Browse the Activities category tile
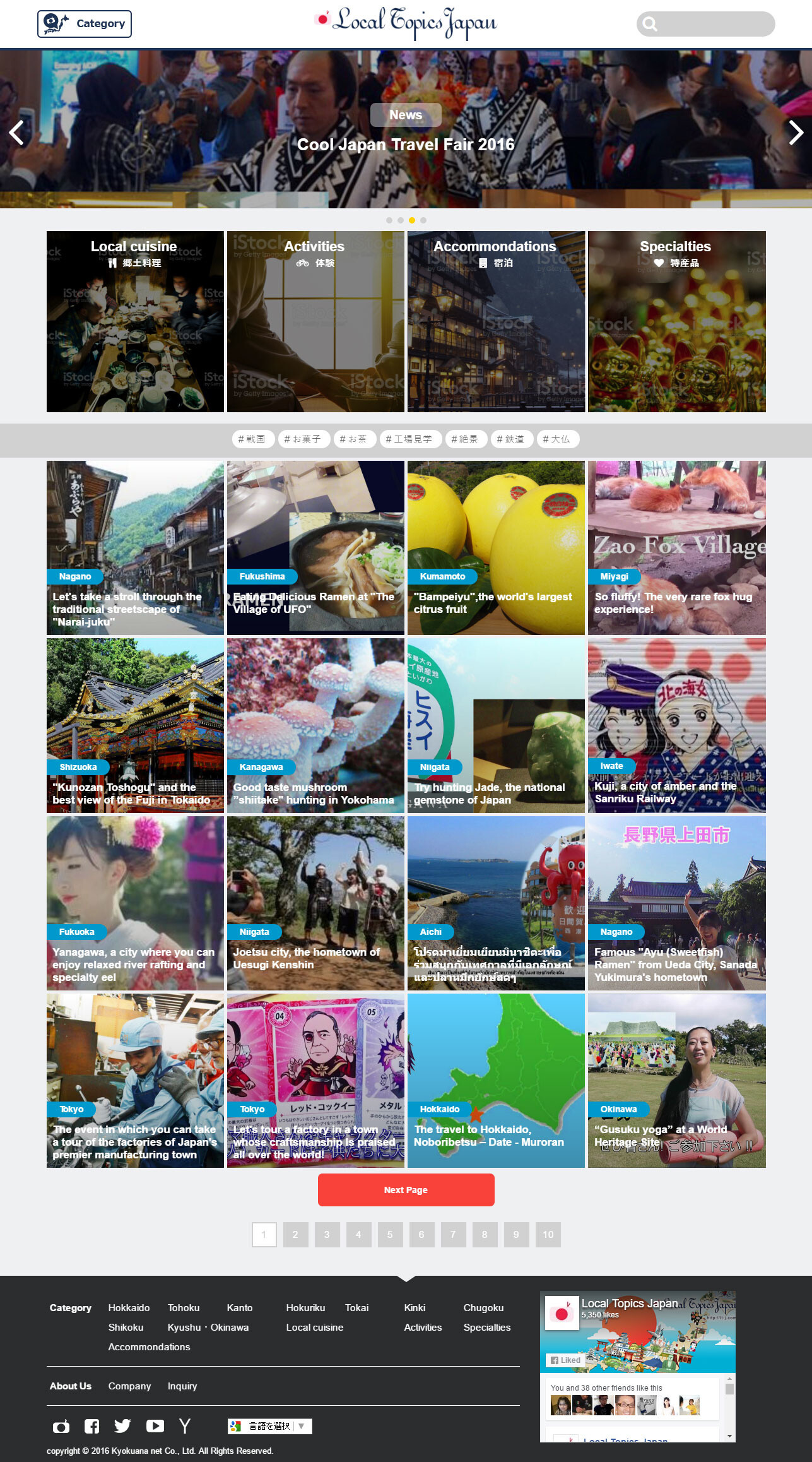This screenshot has width=812, height=1462. click(x=315, y=321)
